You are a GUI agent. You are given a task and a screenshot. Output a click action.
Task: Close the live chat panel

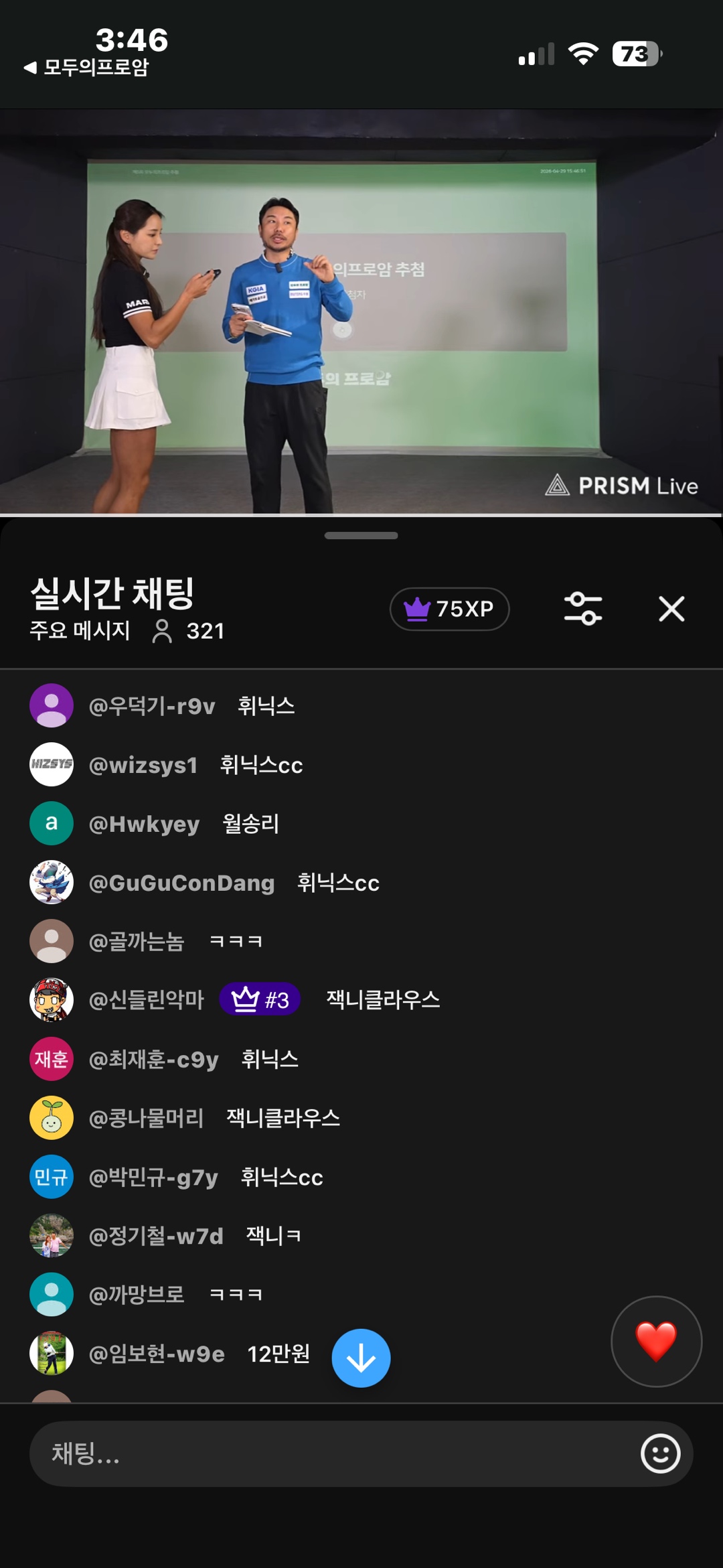(671, 609)
